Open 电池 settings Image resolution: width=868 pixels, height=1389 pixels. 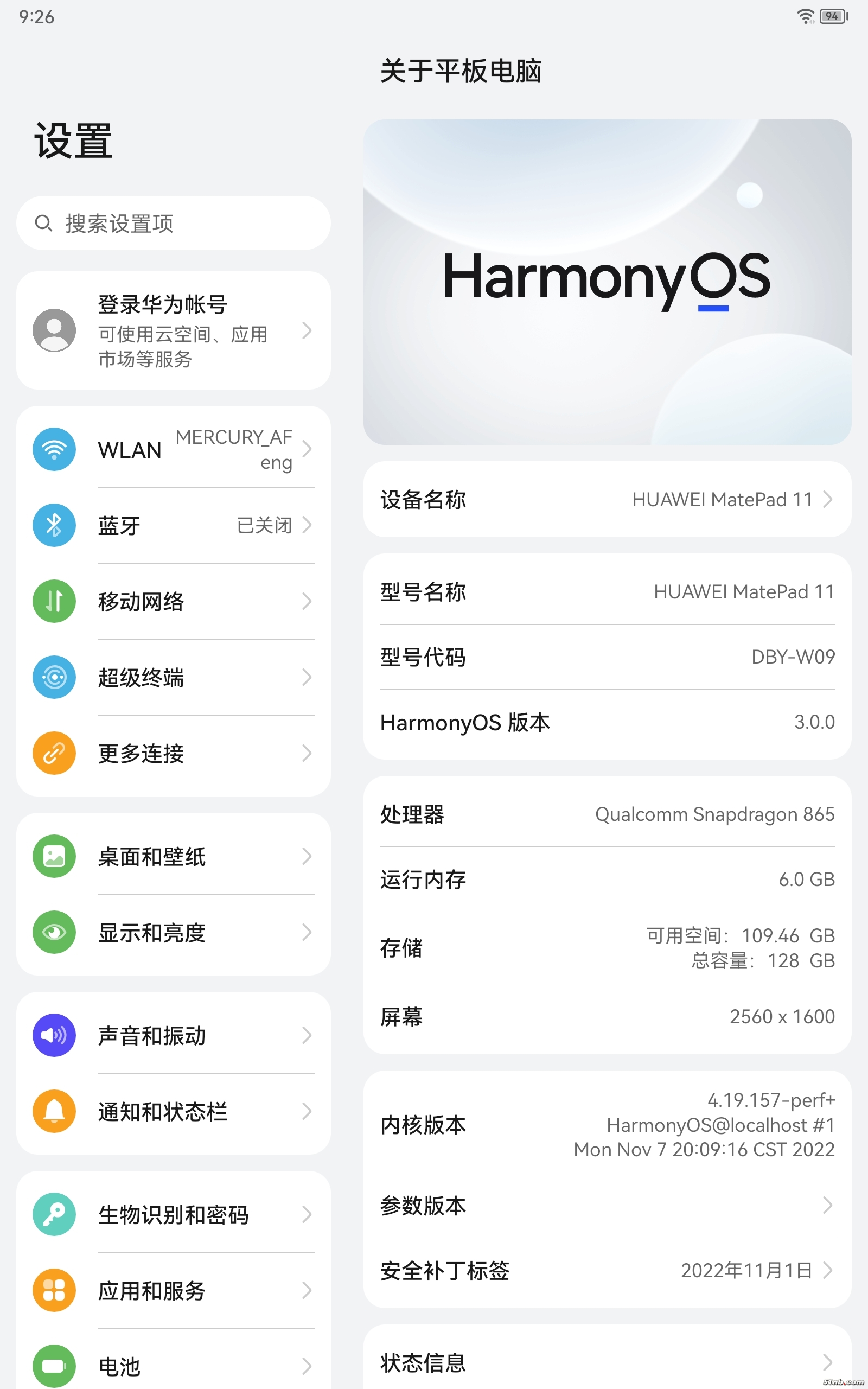click(174, 1366)
